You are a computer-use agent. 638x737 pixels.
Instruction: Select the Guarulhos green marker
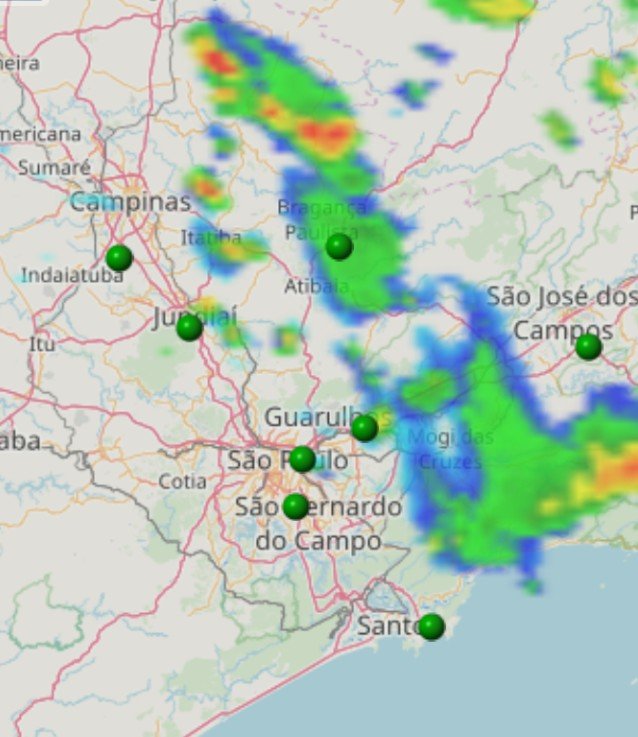pos(364,428)
